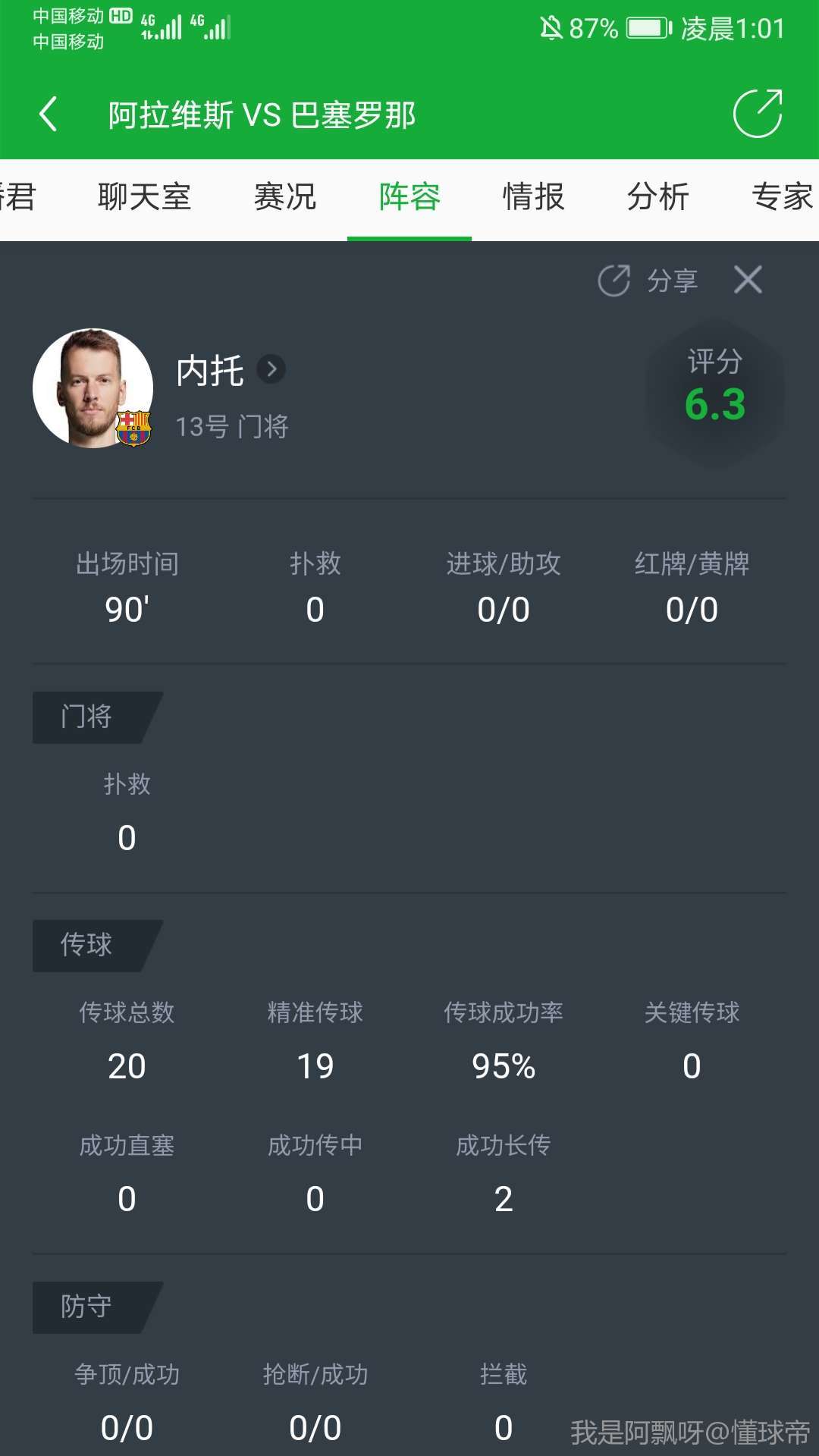Open the 情报 tab
Image resolution: width=819 pixels, height=1456 pixels.
point(533,197)
